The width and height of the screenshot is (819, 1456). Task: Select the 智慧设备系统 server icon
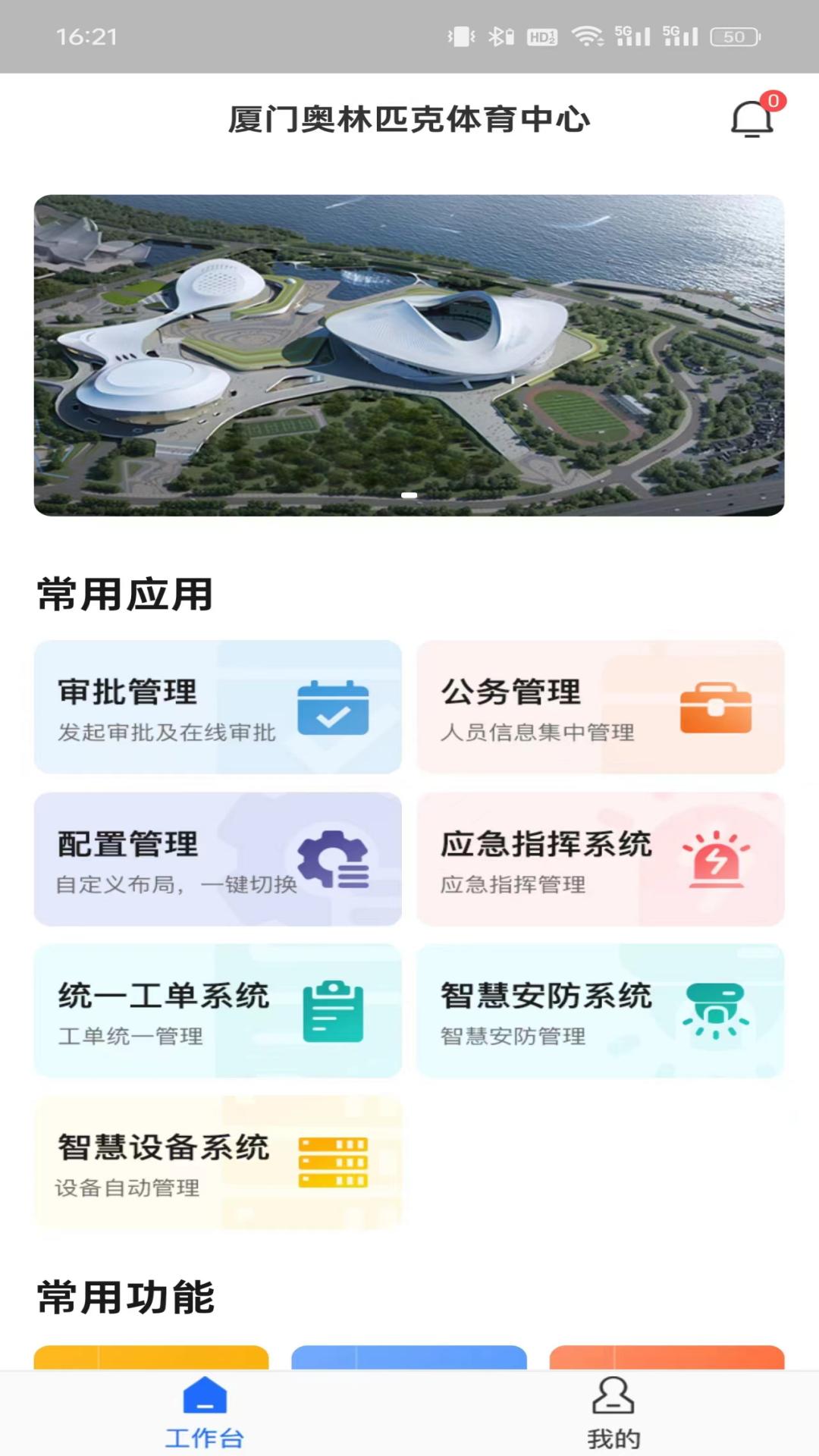[331, 1160]
